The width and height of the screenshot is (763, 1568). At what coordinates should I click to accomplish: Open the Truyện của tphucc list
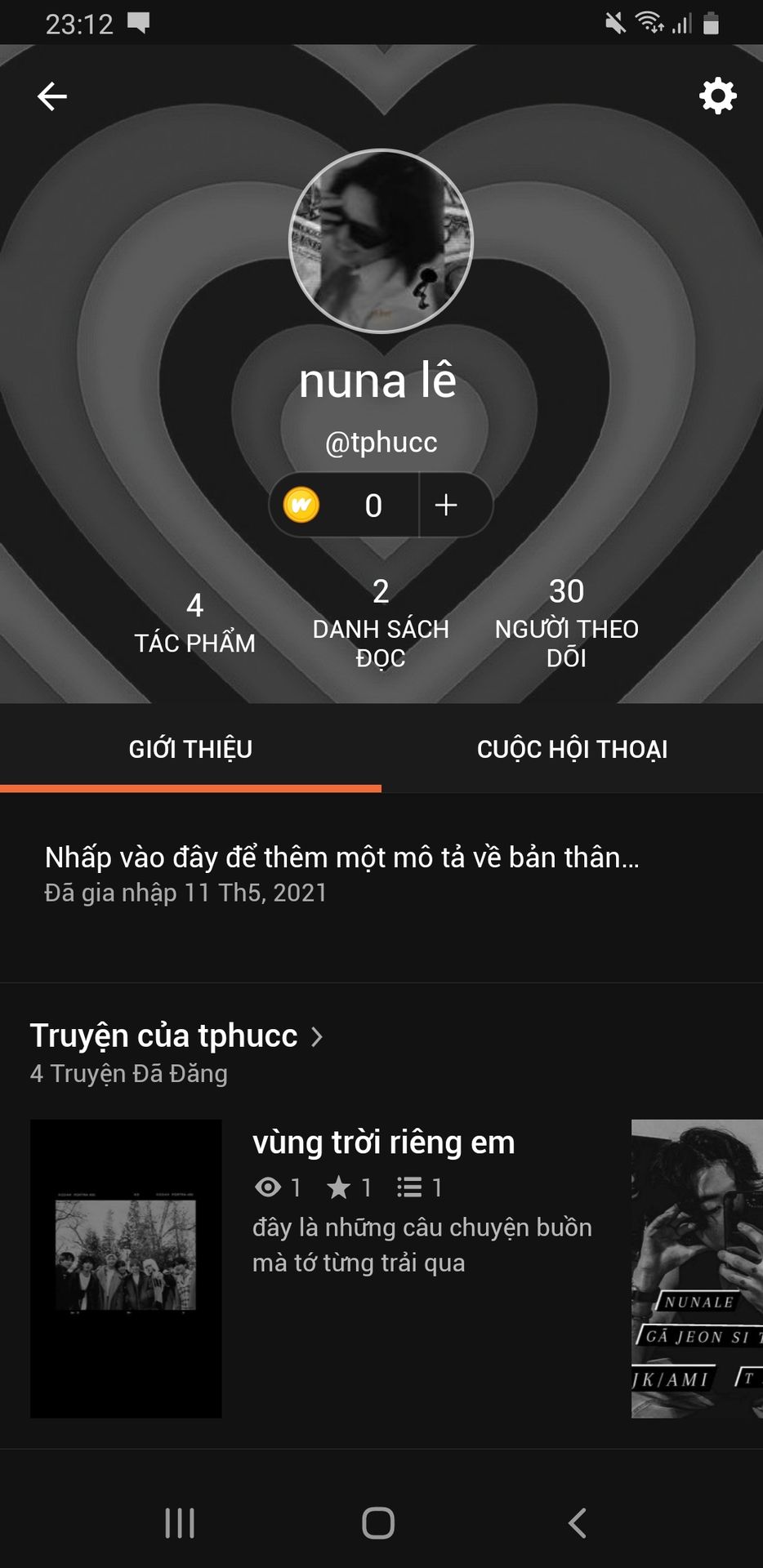(x=177, y=1036)
